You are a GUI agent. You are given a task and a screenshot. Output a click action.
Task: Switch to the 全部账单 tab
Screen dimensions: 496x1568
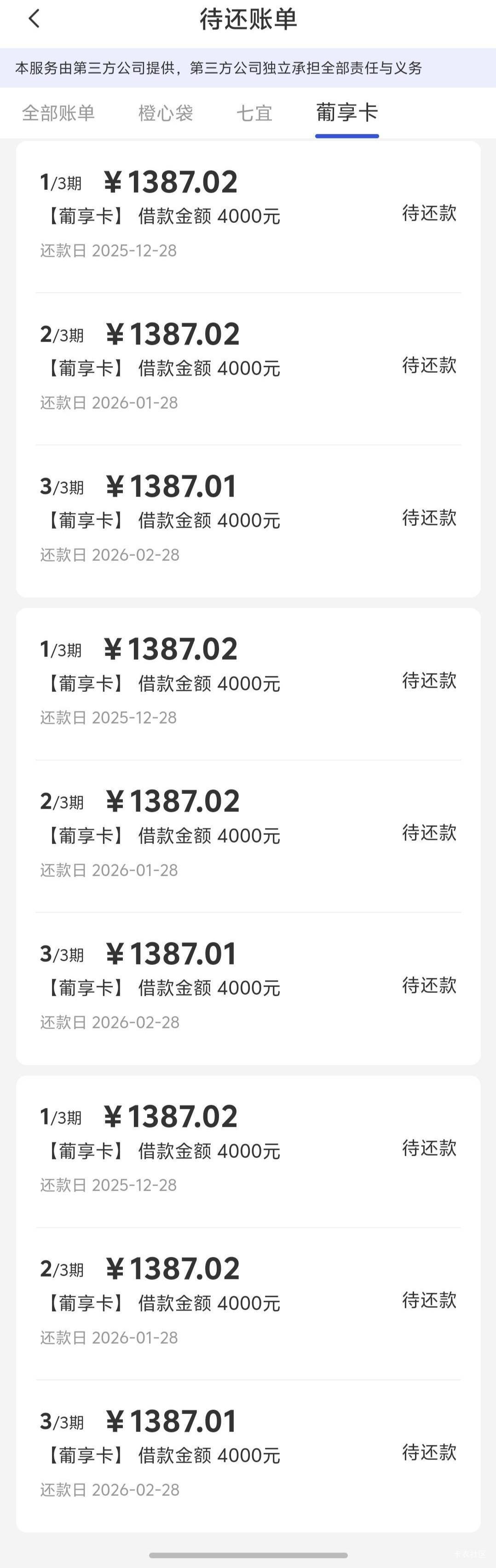click(58, 113)
